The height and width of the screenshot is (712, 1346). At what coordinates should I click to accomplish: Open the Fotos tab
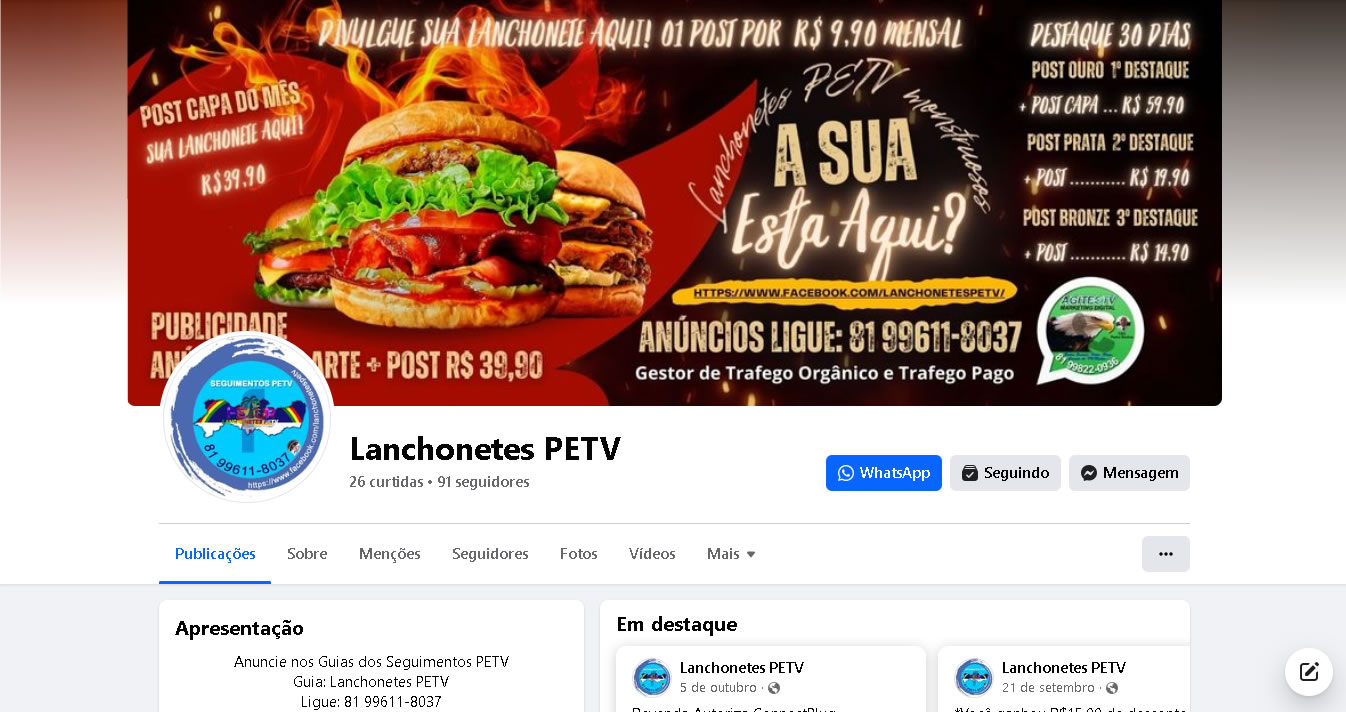(579, 554)
